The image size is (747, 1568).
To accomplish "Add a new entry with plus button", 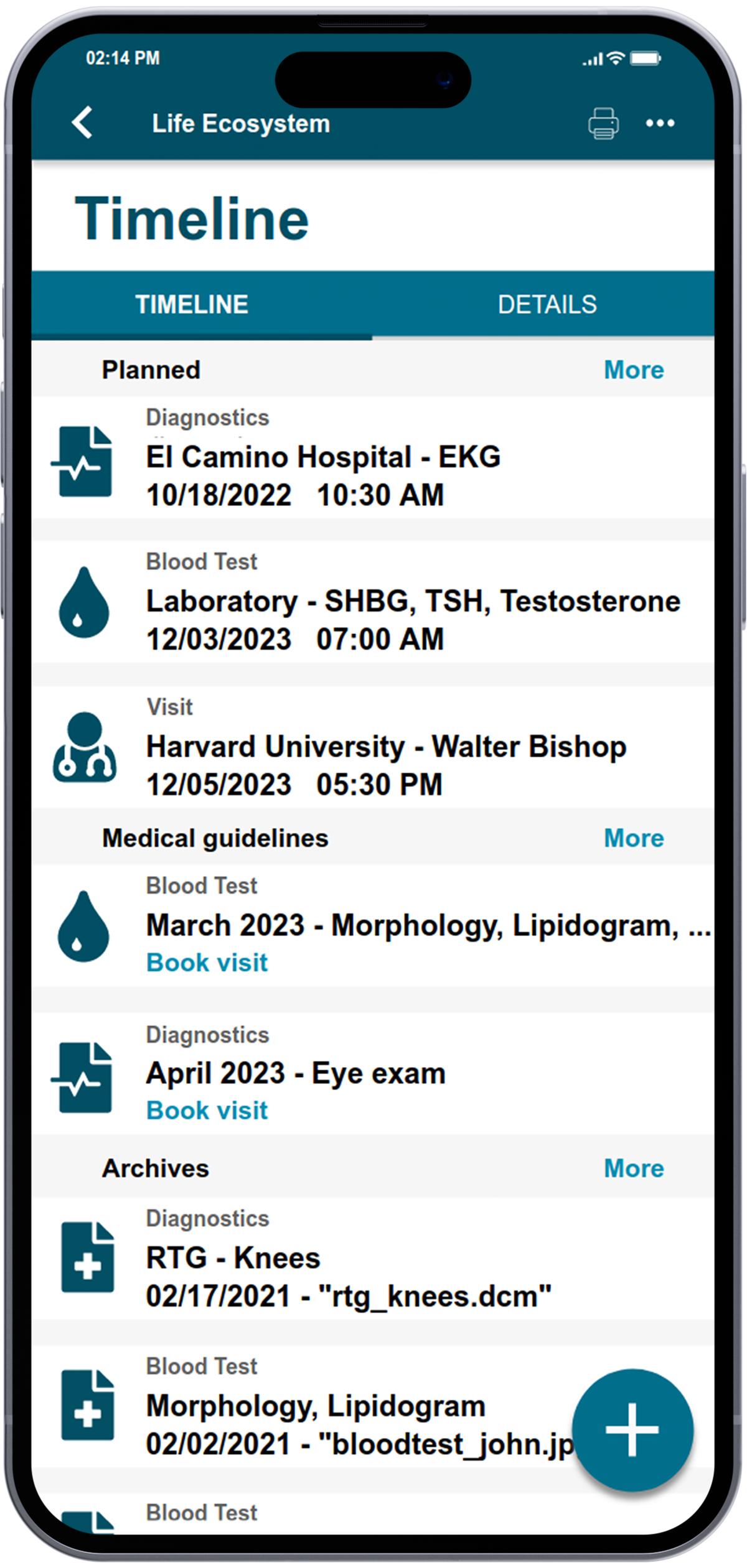I will point(632,1429).
